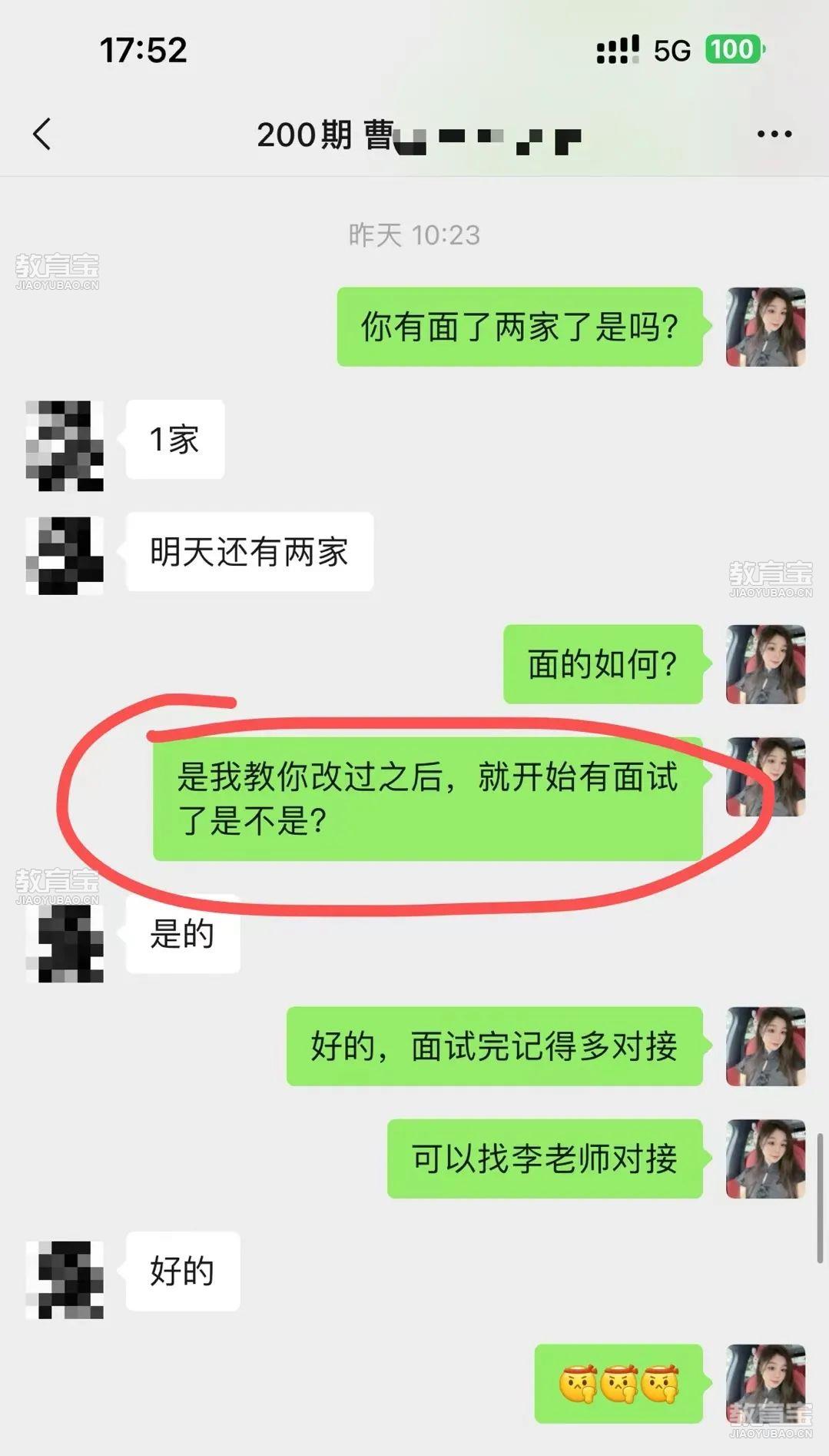Screen dimensions: 829x1456
Task: Open sender's avatar beside '你有面了两家了是吗?'
Action: tap(765, 327)
